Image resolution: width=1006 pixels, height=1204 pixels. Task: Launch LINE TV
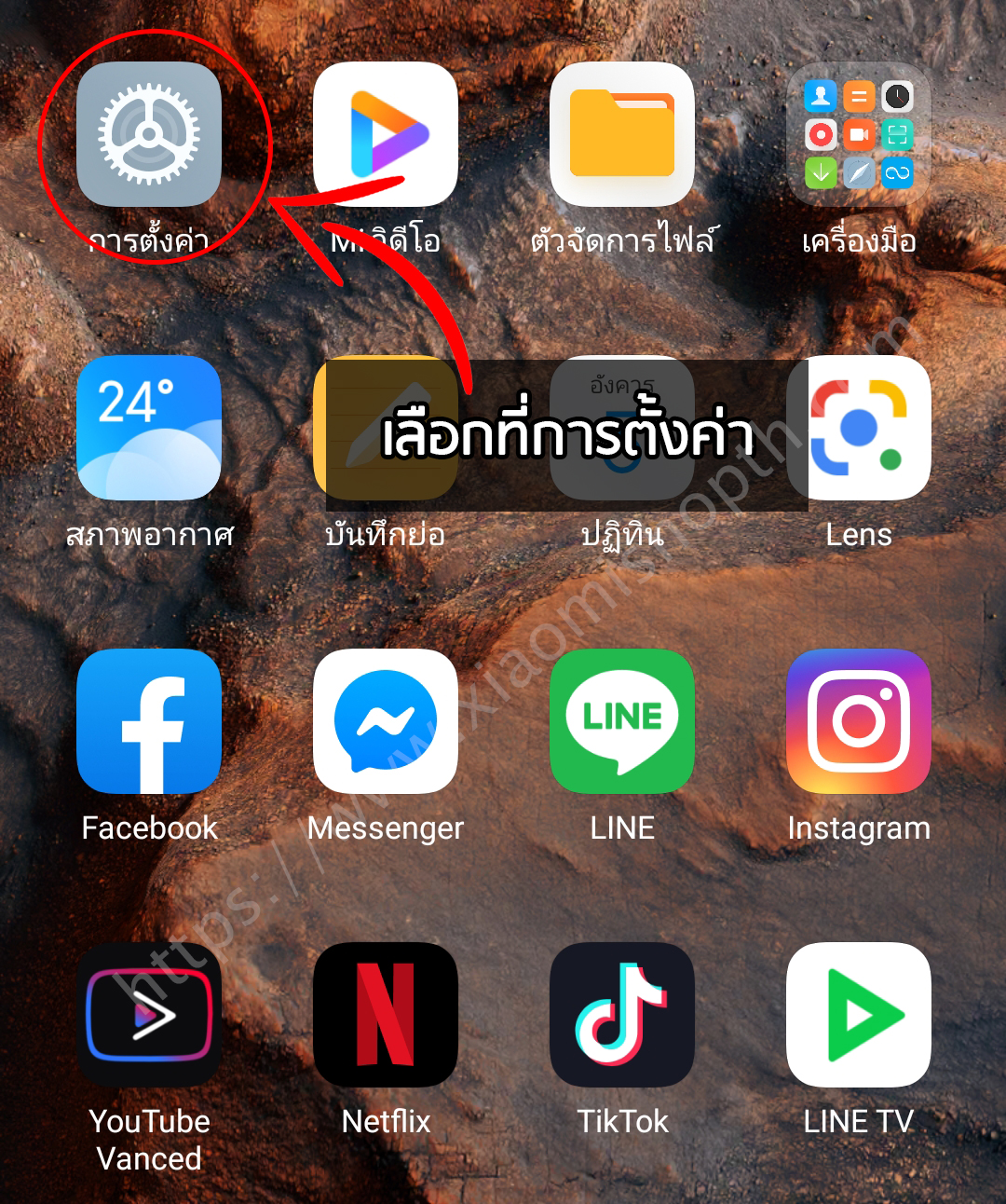click(x=859, y=1015)
